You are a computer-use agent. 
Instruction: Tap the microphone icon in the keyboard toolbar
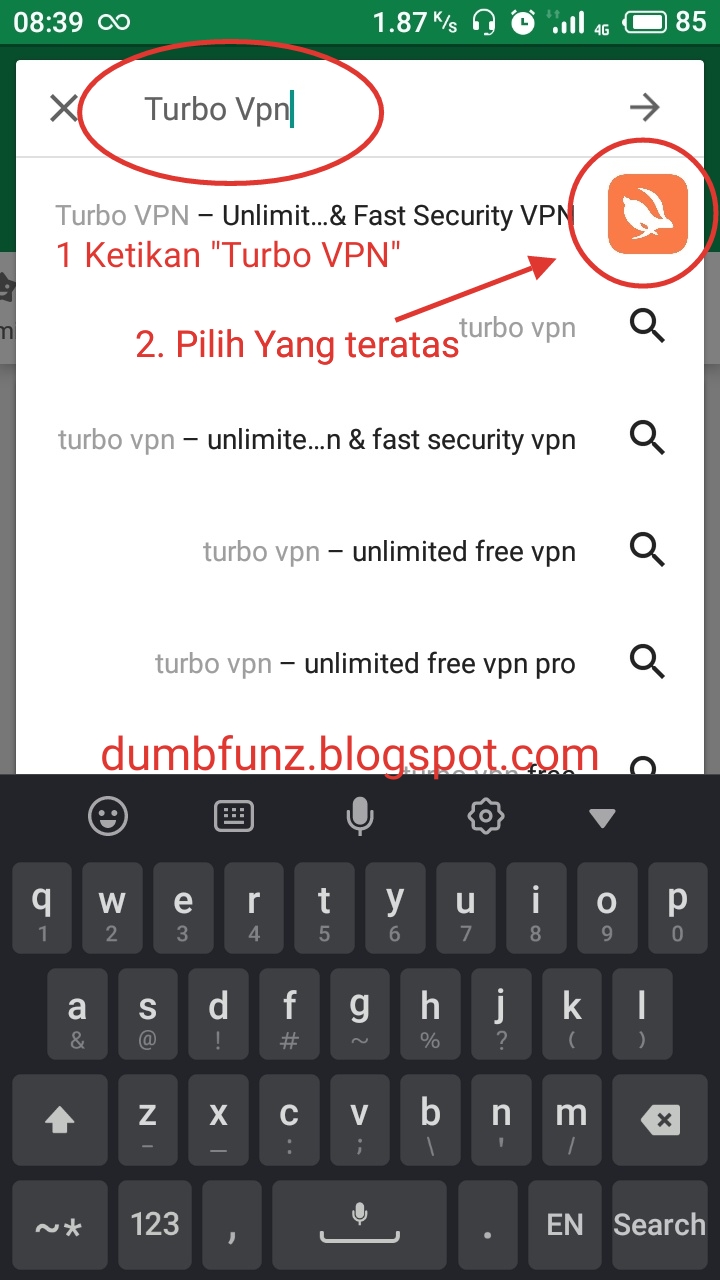(359, 817)
